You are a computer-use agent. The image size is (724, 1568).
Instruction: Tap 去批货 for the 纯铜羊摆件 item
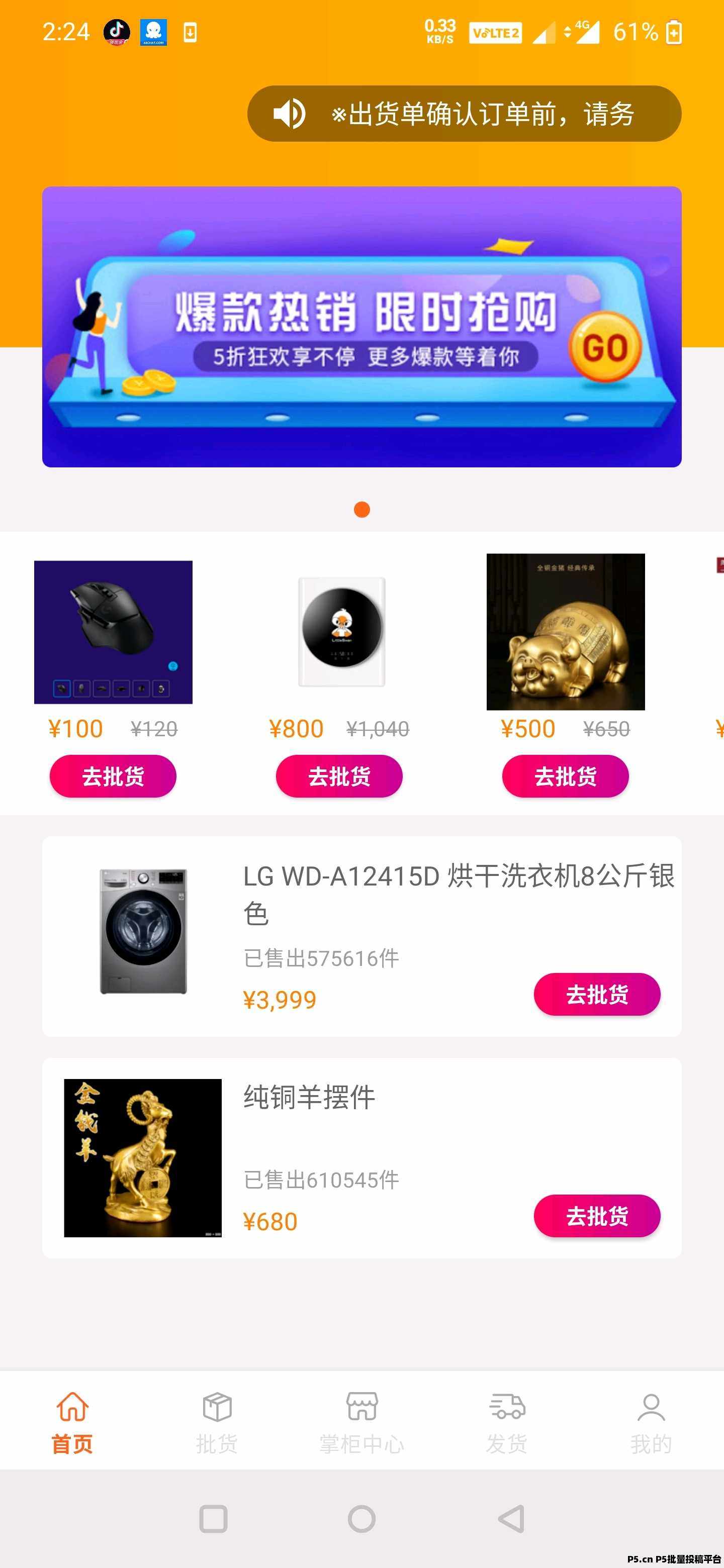coord(597,1216)
